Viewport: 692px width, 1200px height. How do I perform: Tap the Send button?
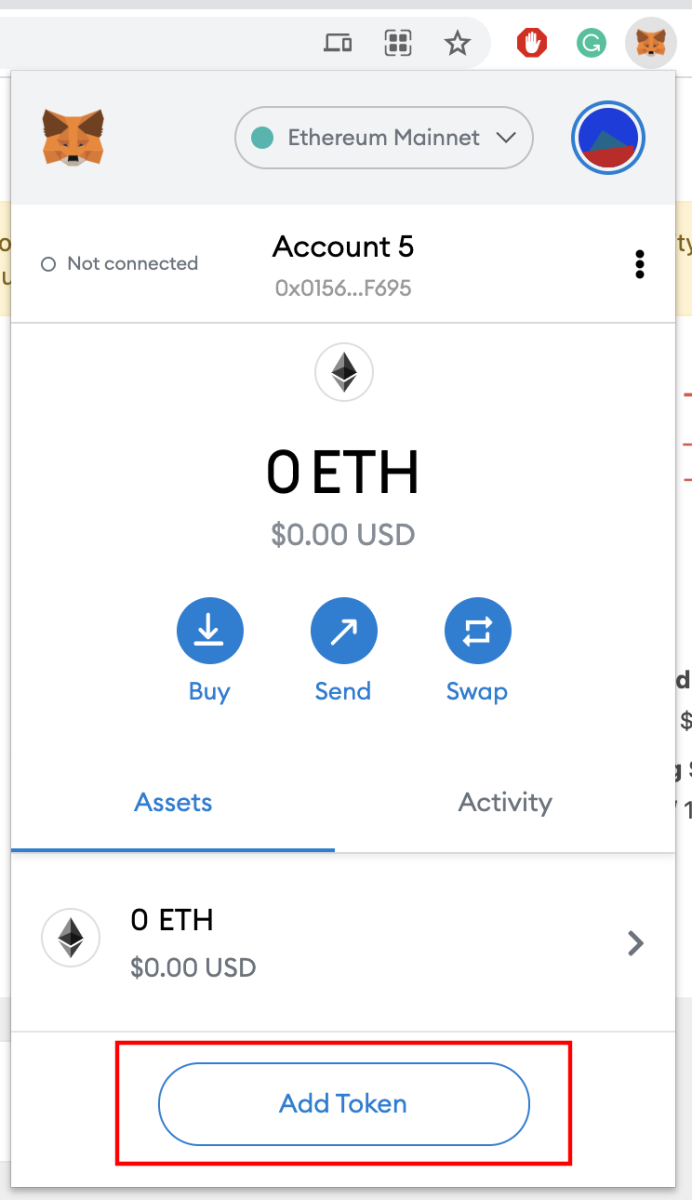343,630
